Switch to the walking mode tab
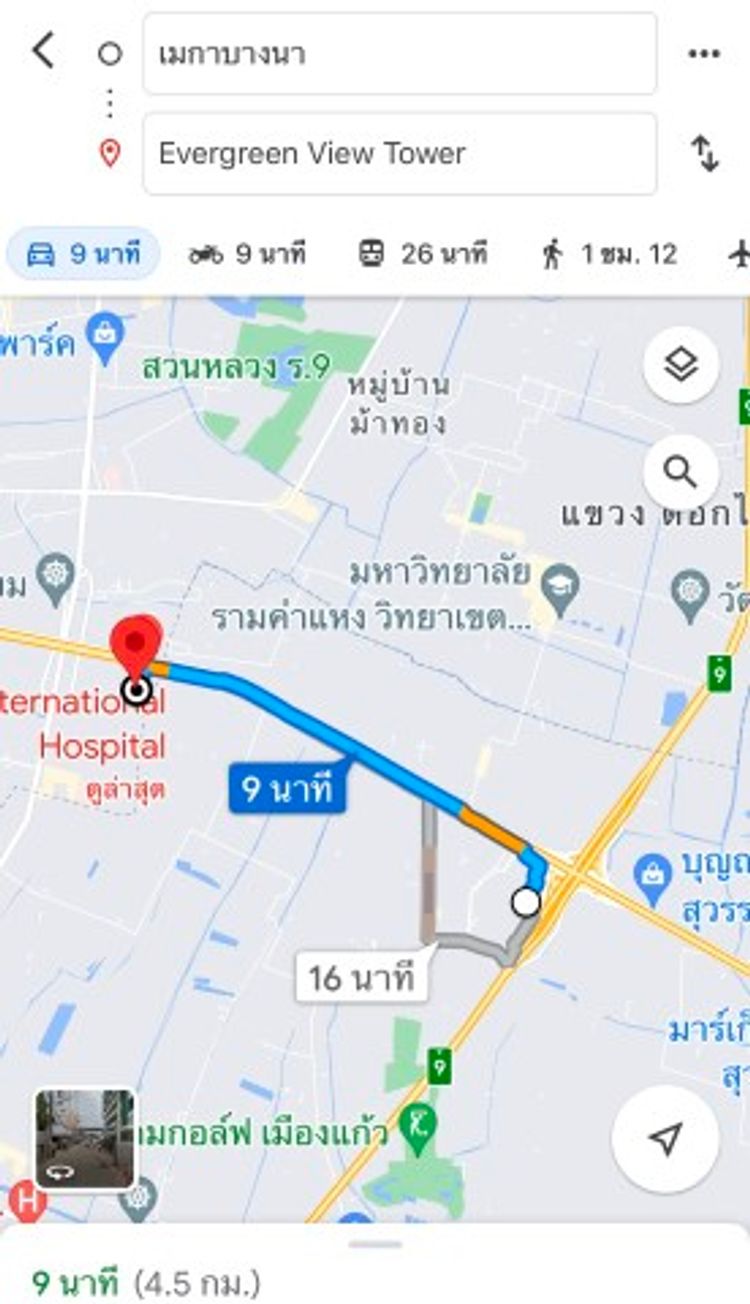This screenshot has width=750, height=1304. [608, 254]
